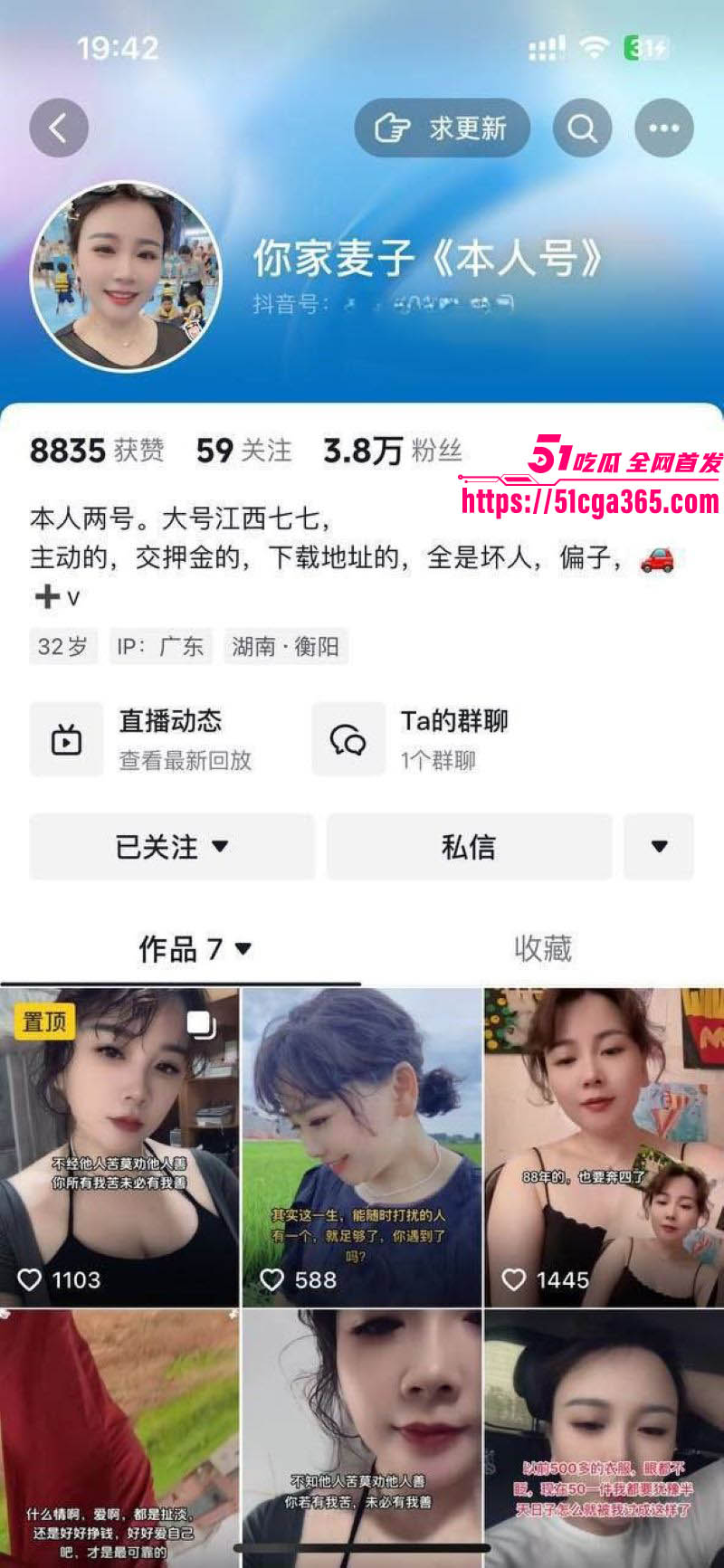Viewport: 724px width, 1568px height.
Task: Tap the 已关注 following dropdown button
Action: (x=172, y=847)
